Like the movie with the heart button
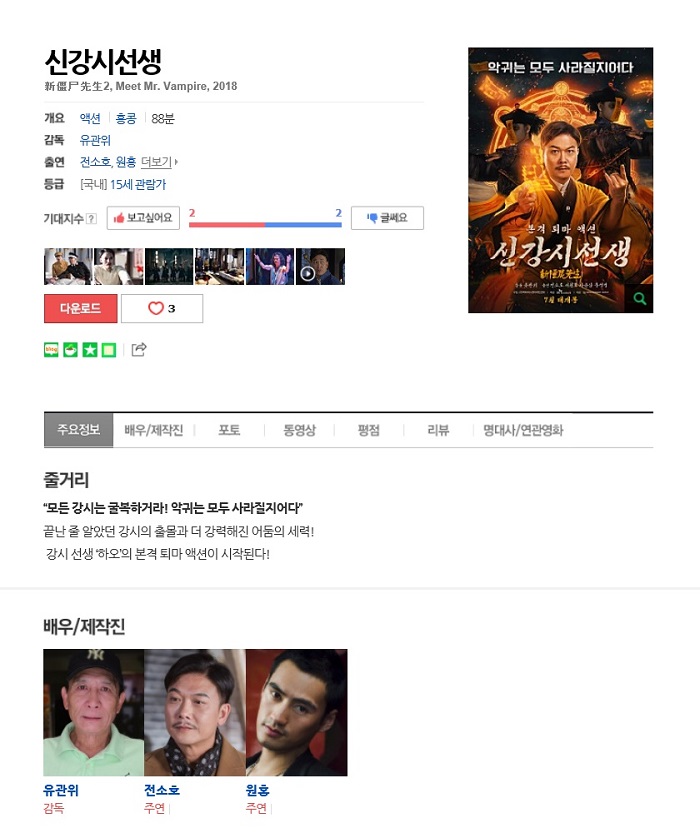 coord(162,308)
